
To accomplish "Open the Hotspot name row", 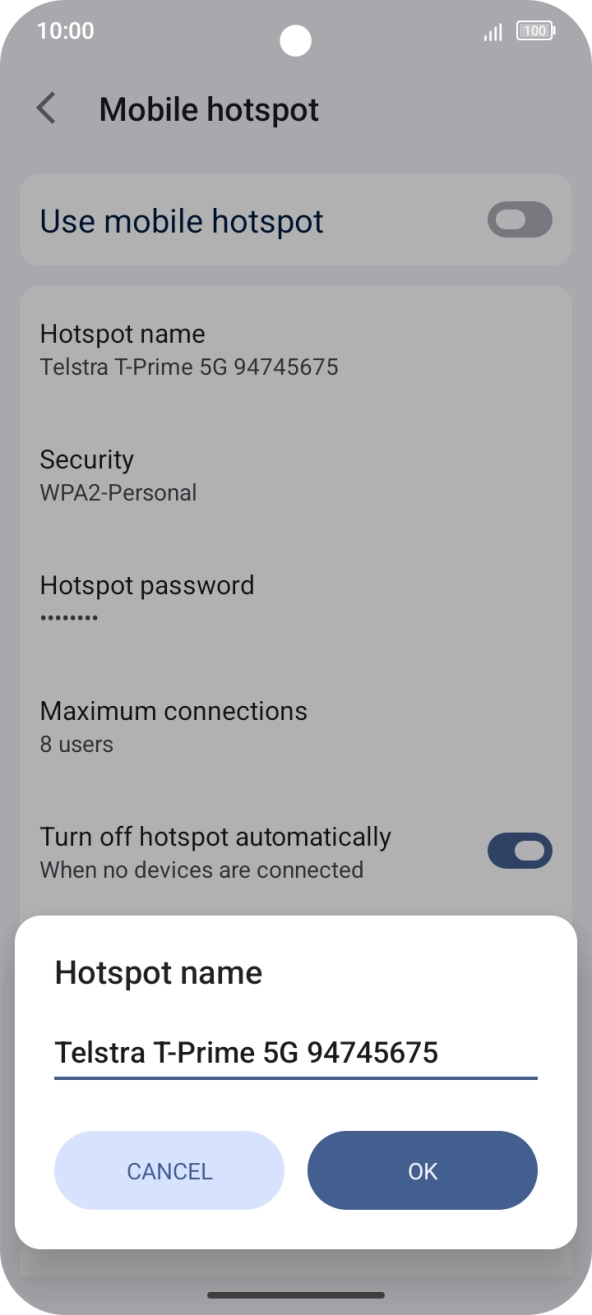I will coord(296,349).
